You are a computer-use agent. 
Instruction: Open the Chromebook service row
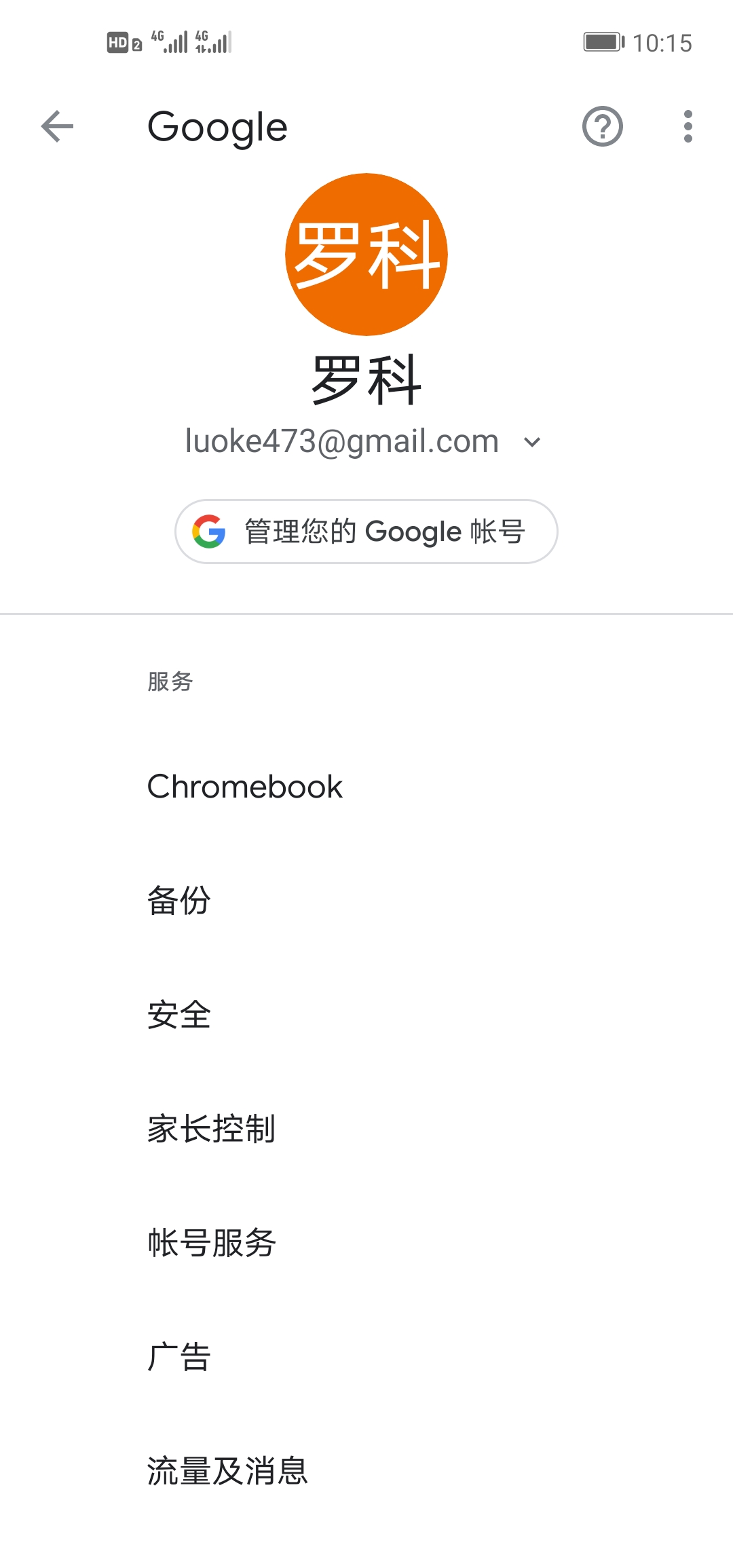point(366,787)
